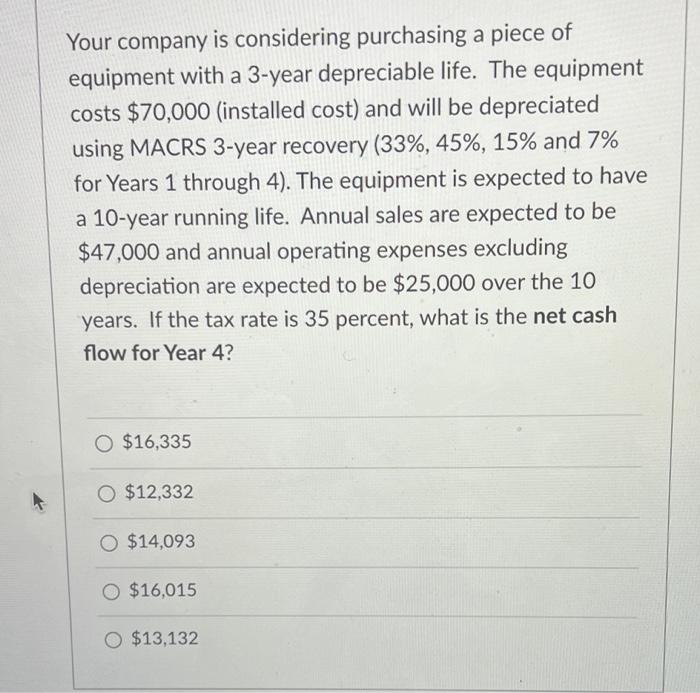
Task: Pick the $16,015 radio button
Action: point(113,591)
